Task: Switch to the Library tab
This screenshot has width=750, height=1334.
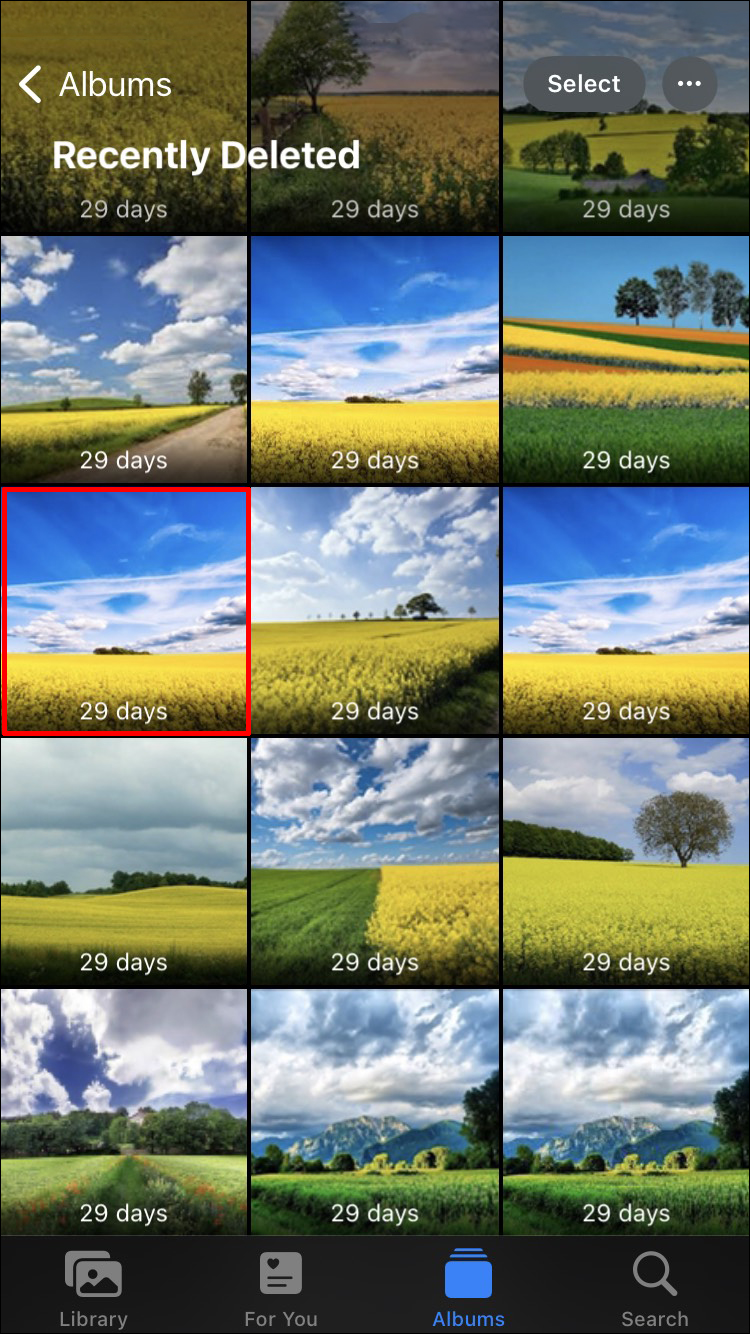Action: pos(93,1289)
